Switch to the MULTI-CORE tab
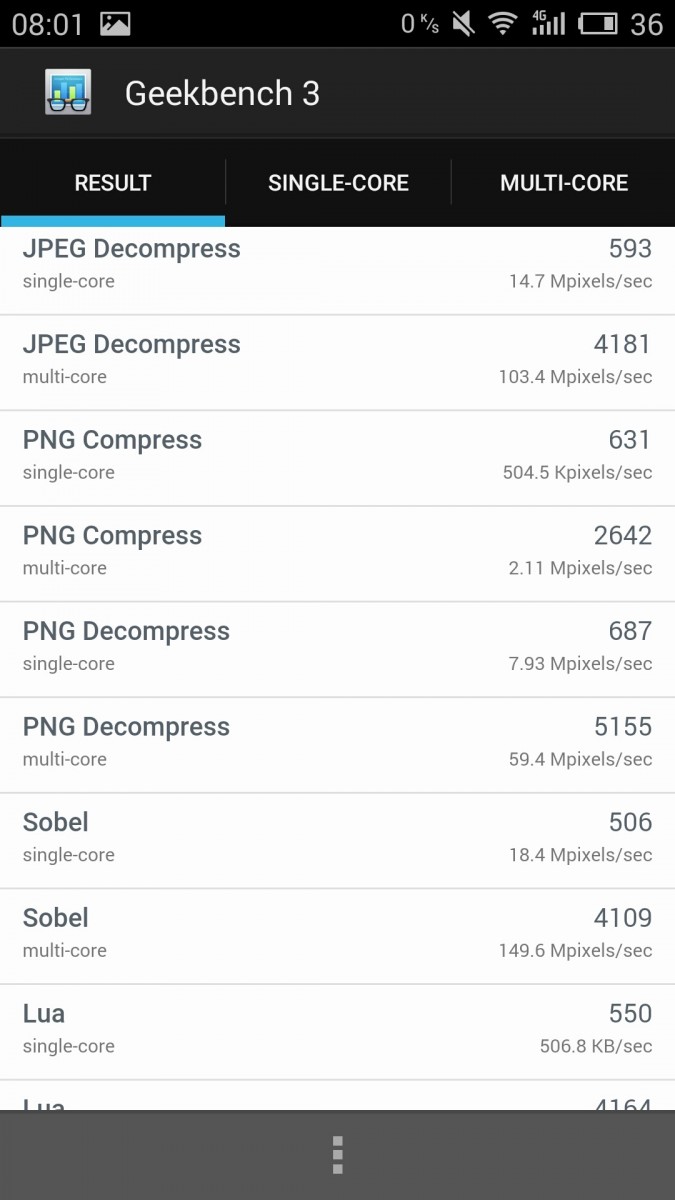This screenshot has height=1200, width=675. pos(564,183)
